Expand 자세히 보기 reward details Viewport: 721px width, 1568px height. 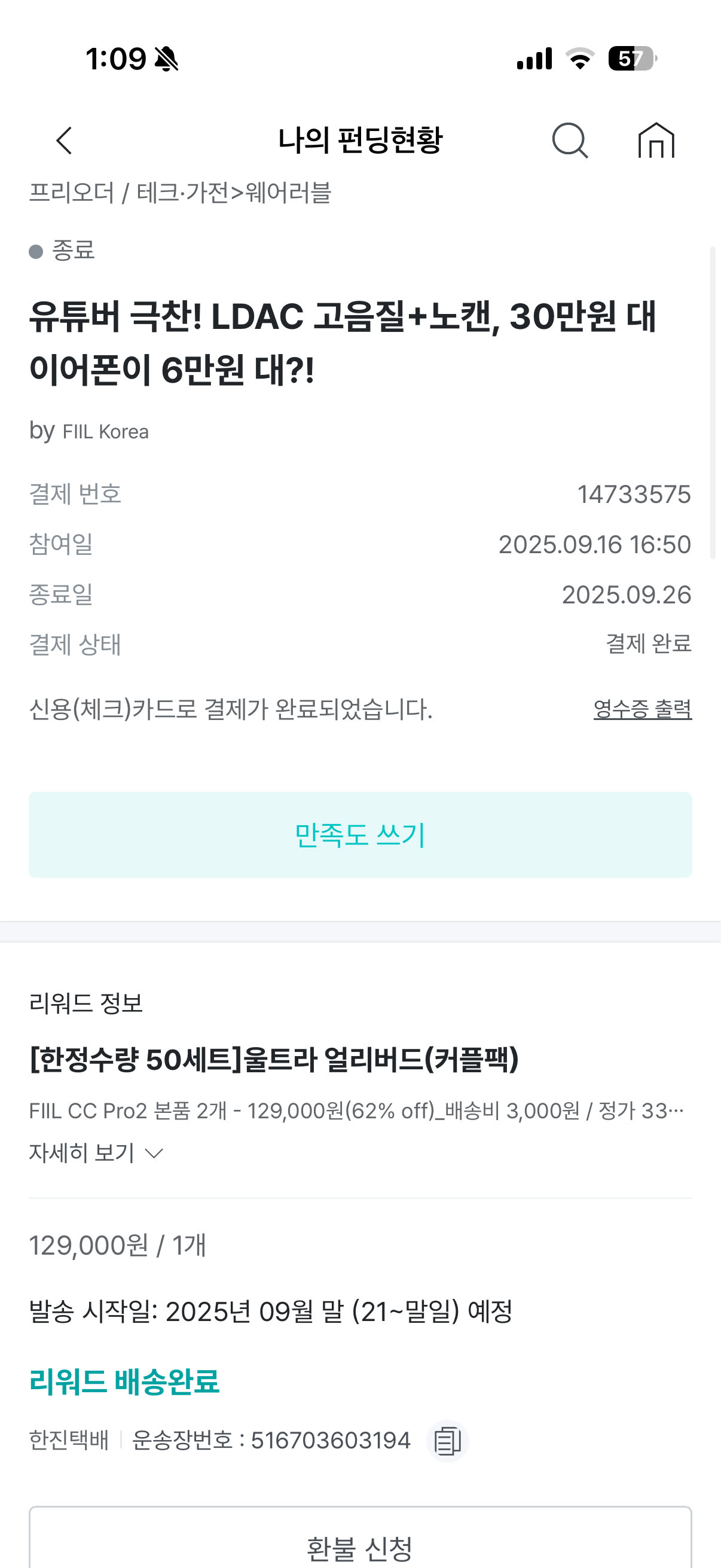point(96,1153)
